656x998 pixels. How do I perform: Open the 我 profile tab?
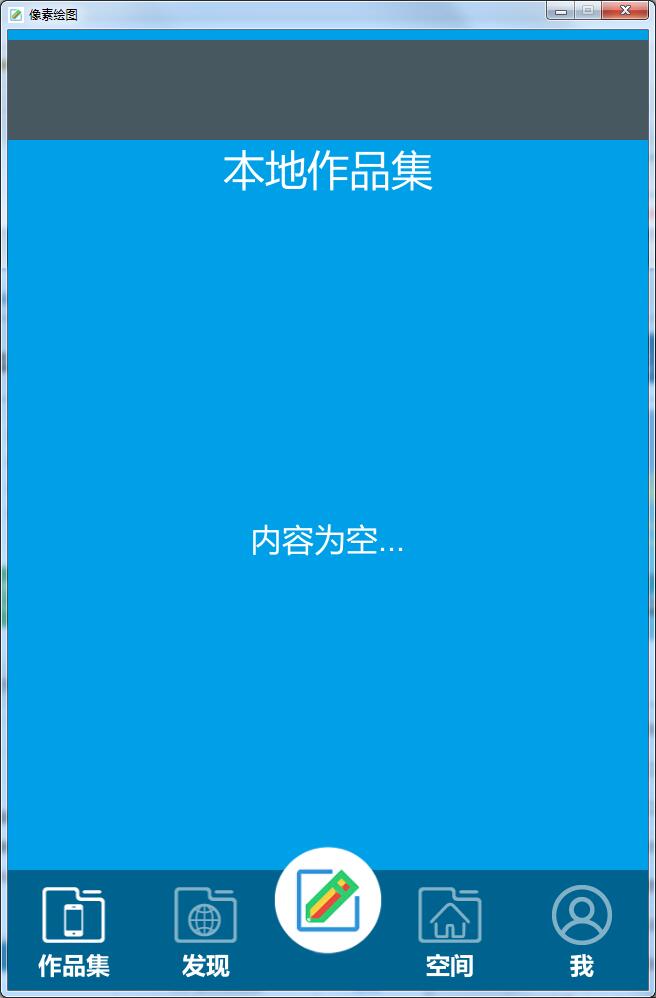(x=581, y=930)
